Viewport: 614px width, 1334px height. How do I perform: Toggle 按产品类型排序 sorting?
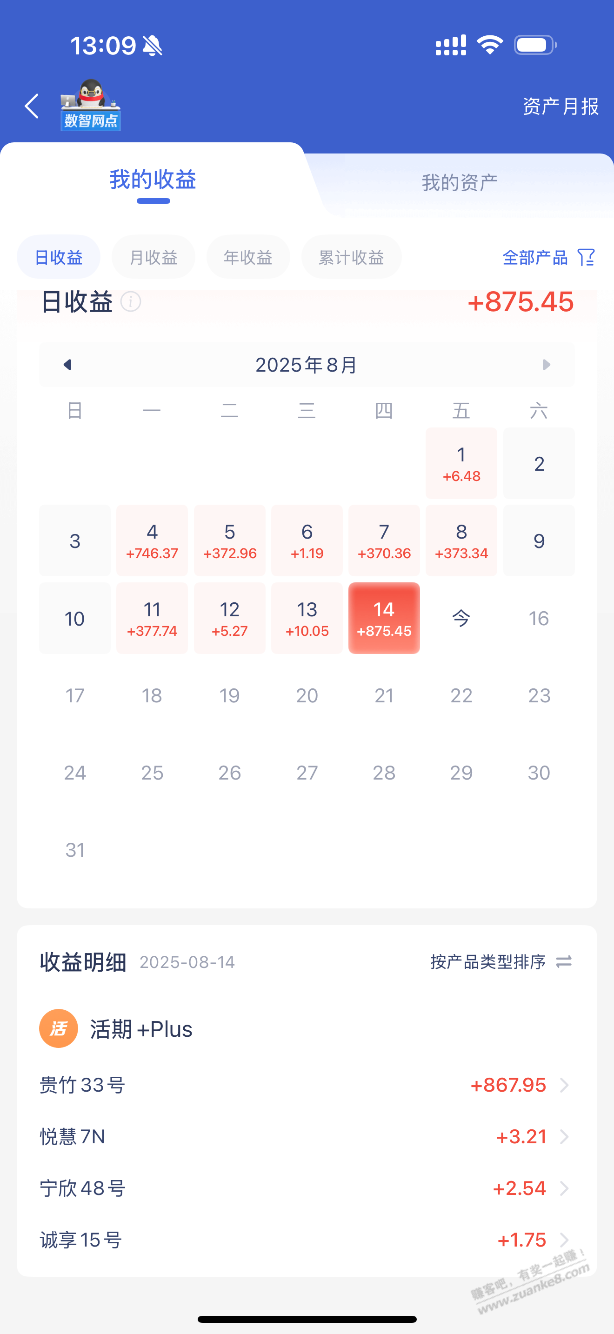tap(501, 962)
